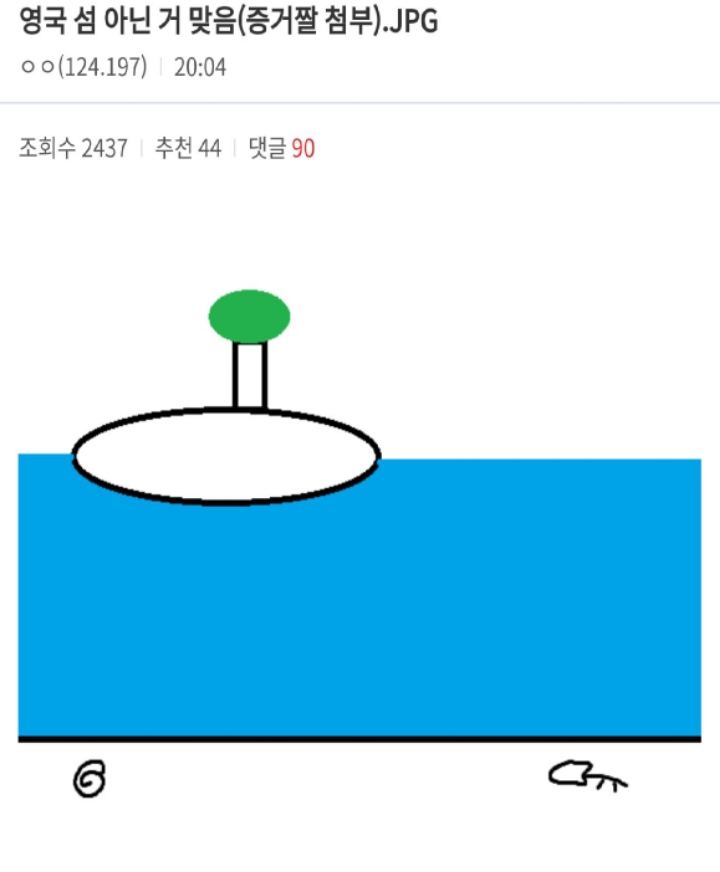This screenshot has height=872, width=720.
Task: Jump to the 90 comments (댓글)
Action: [x=282, y=149]
